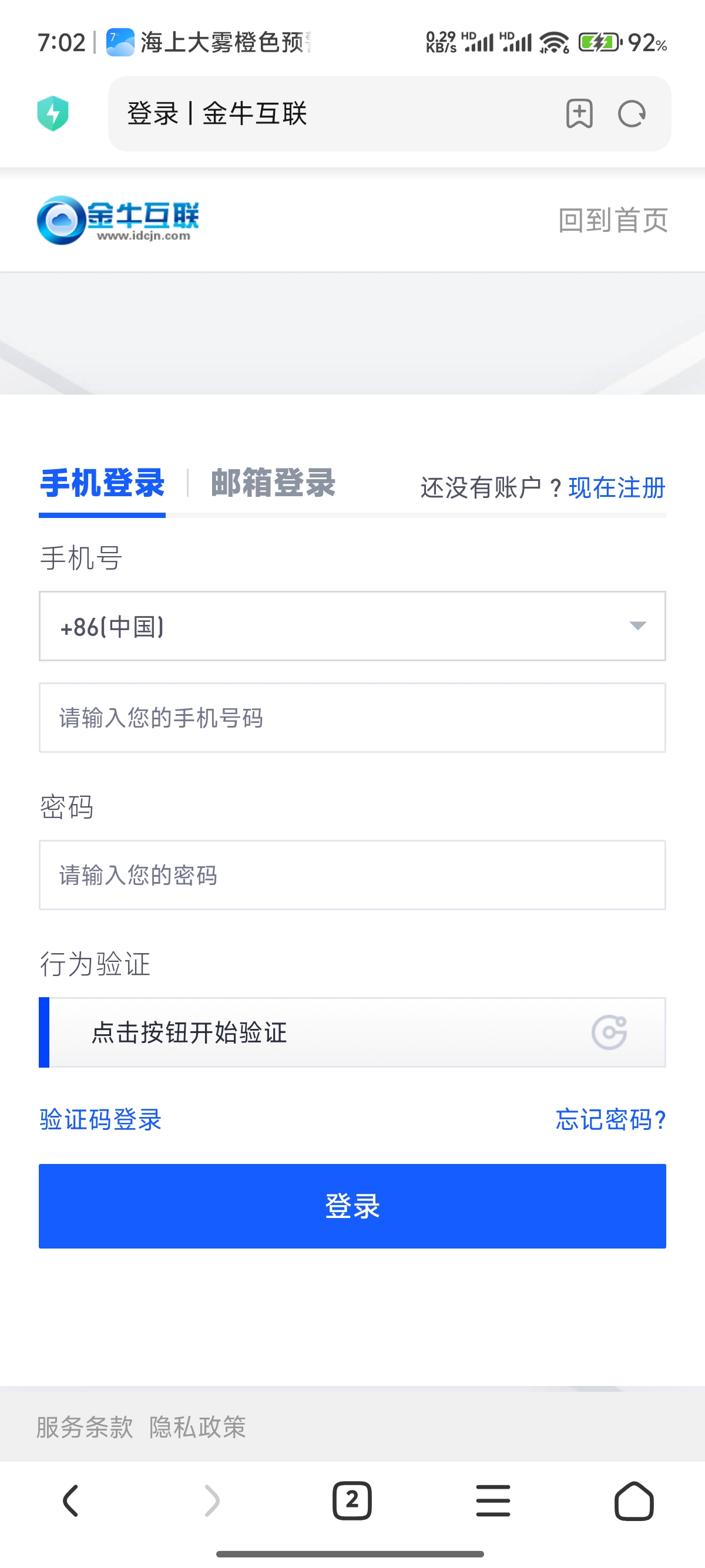705x1568 pixels.
Task: Focus the 密码 password input field
Action: click(x=352, y=874)
